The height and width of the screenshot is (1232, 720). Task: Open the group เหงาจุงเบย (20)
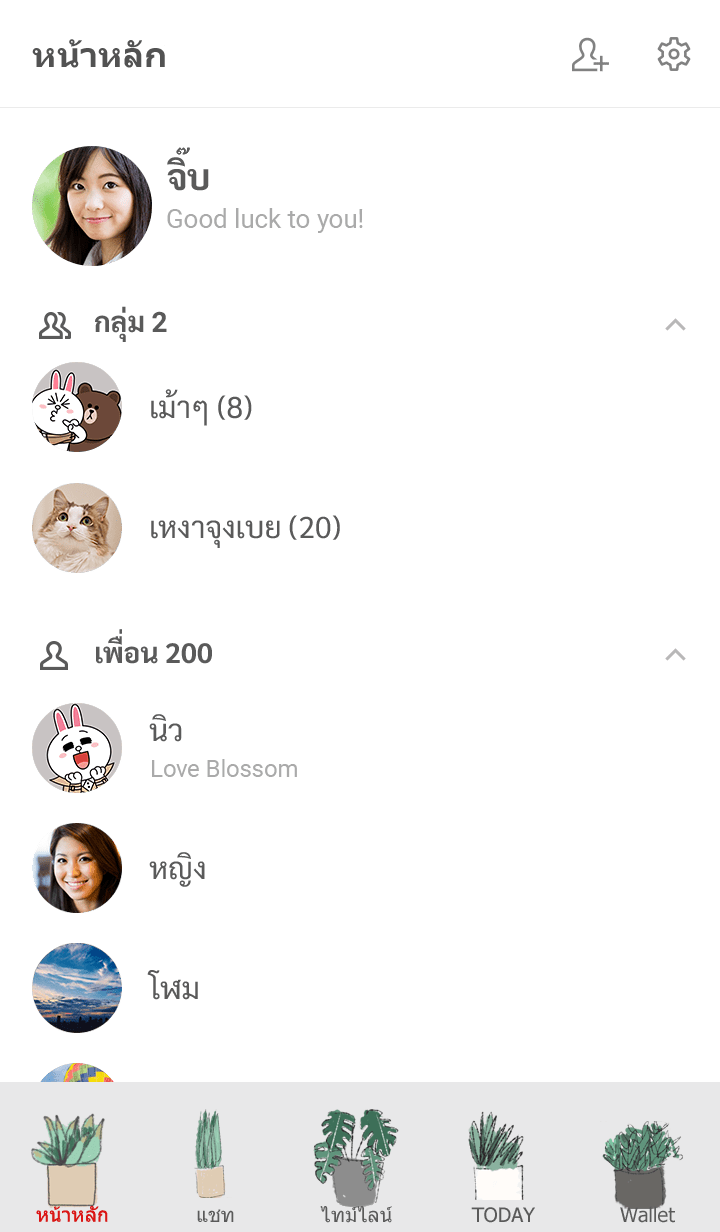point(245,528)
